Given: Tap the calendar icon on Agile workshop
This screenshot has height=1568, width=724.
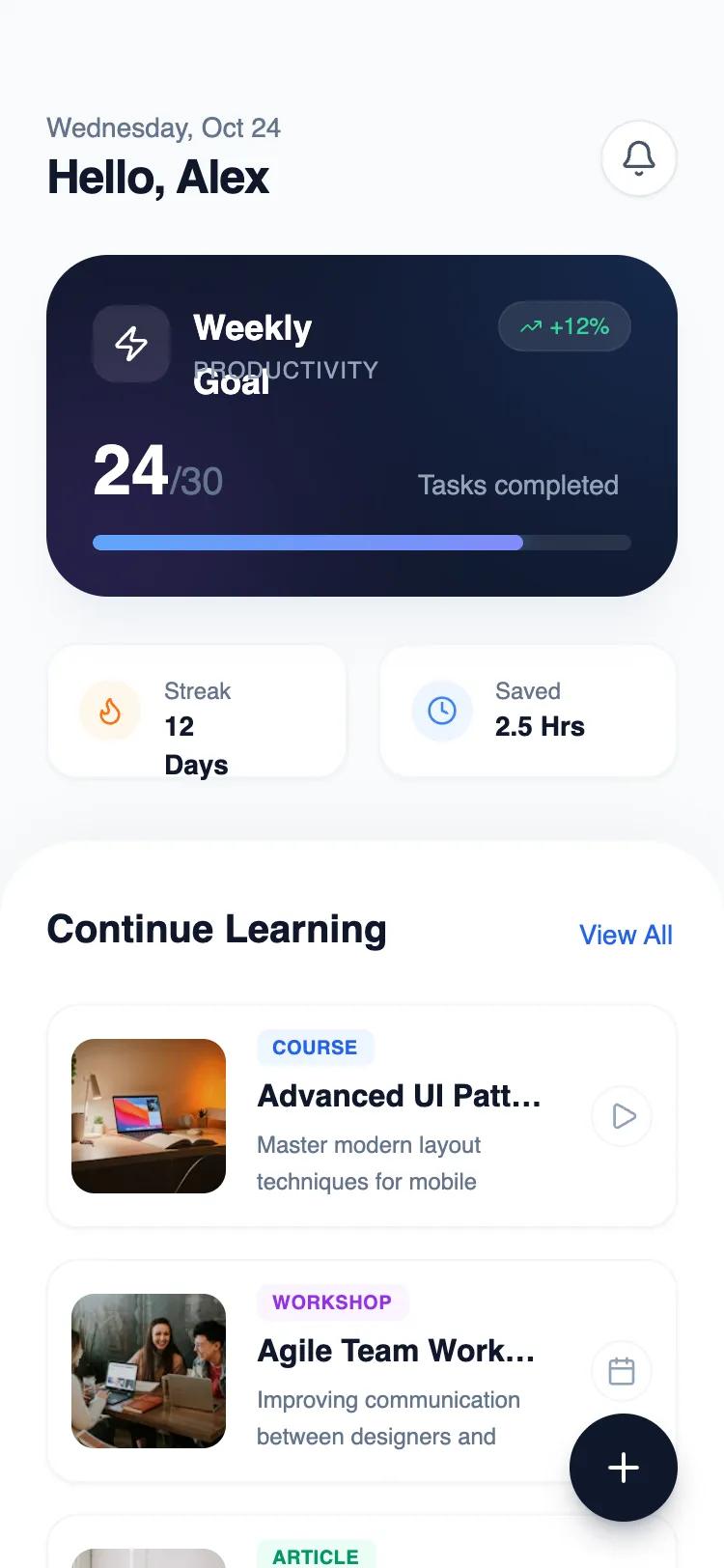Looking at the screenshot, I should (622, 1370).
